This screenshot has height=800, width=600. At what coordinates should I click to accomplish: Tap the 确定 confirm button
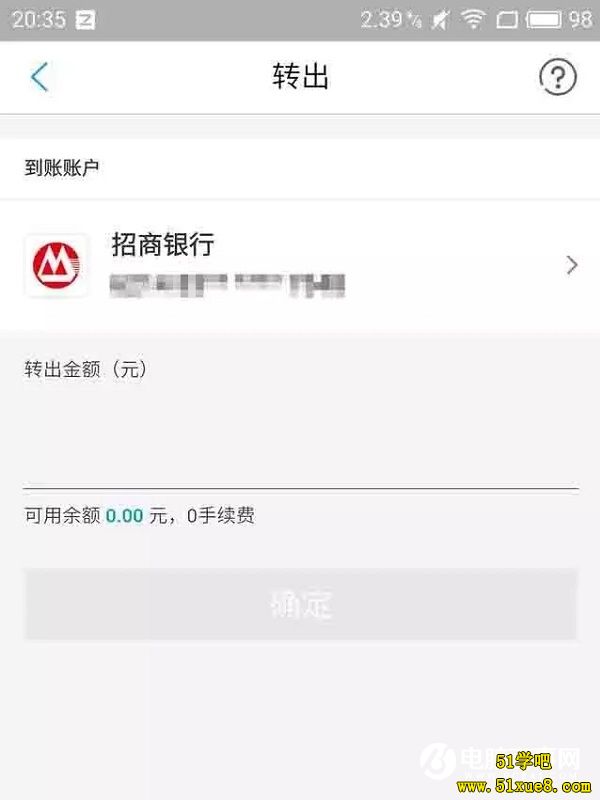[x=300, y=605]
